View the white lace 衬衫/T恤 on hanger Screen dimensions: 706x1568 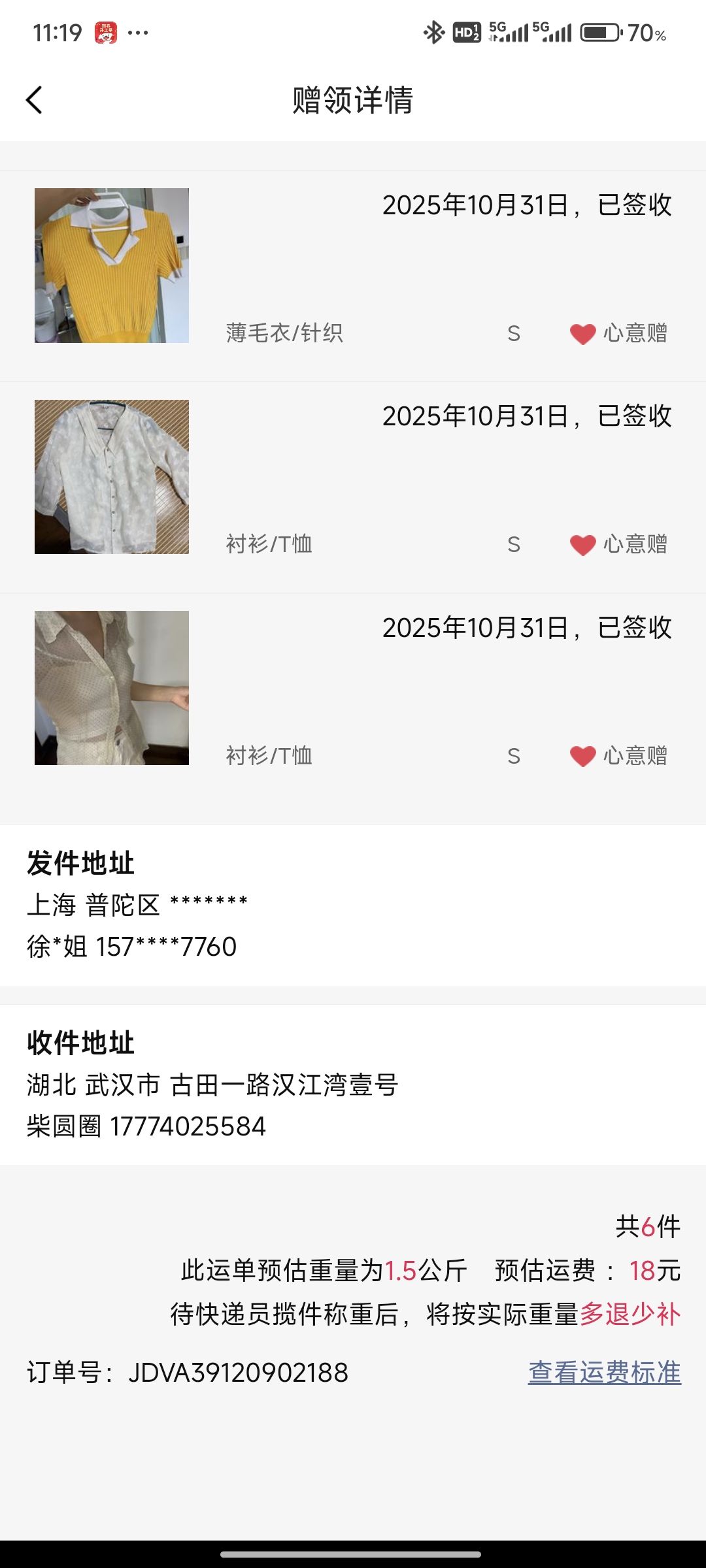point(112,477)
